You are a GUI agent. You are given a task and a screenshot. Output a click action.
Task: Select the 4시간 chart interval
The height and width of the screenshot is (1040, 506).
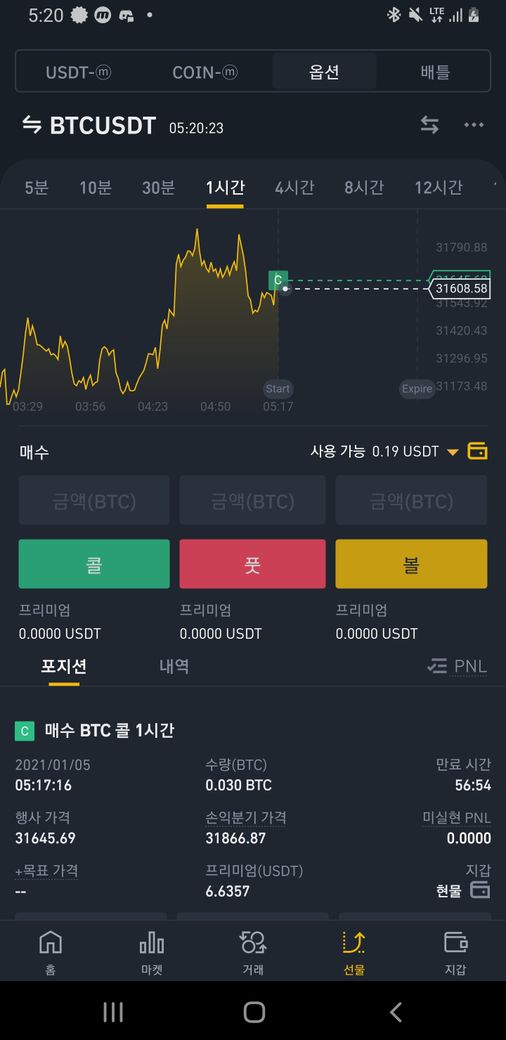click(294, 188)
